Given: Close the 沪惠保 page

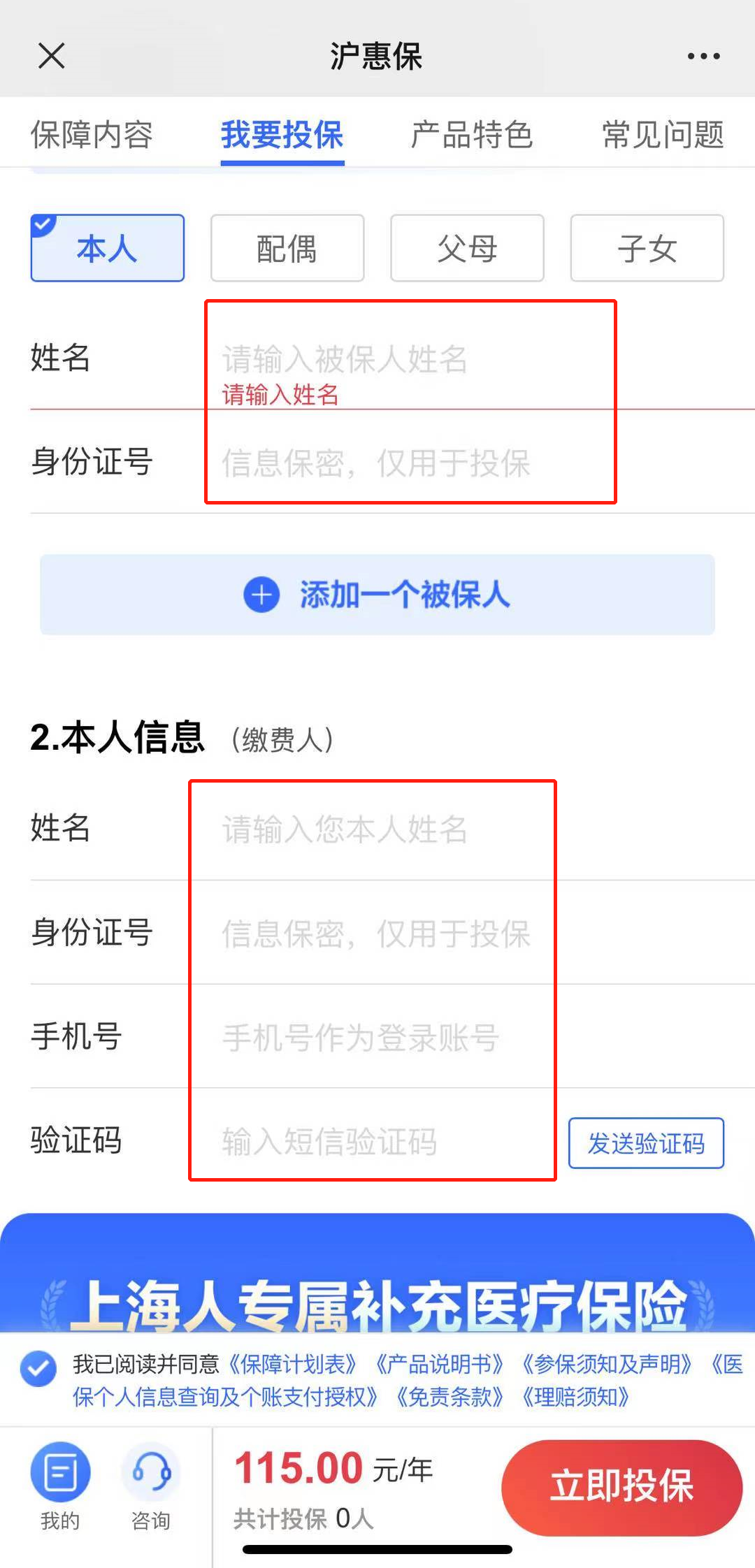Looking at the screenshot, I should click(x=51, y=56).
